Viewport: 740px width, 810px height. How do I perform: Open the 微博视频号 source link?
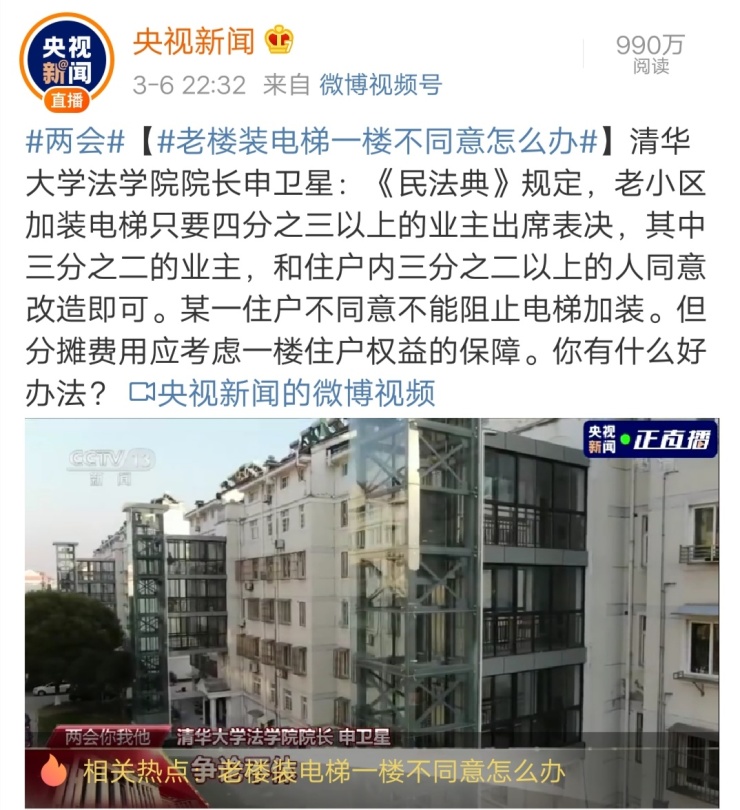pyautogui.click(x=380, y=85)
